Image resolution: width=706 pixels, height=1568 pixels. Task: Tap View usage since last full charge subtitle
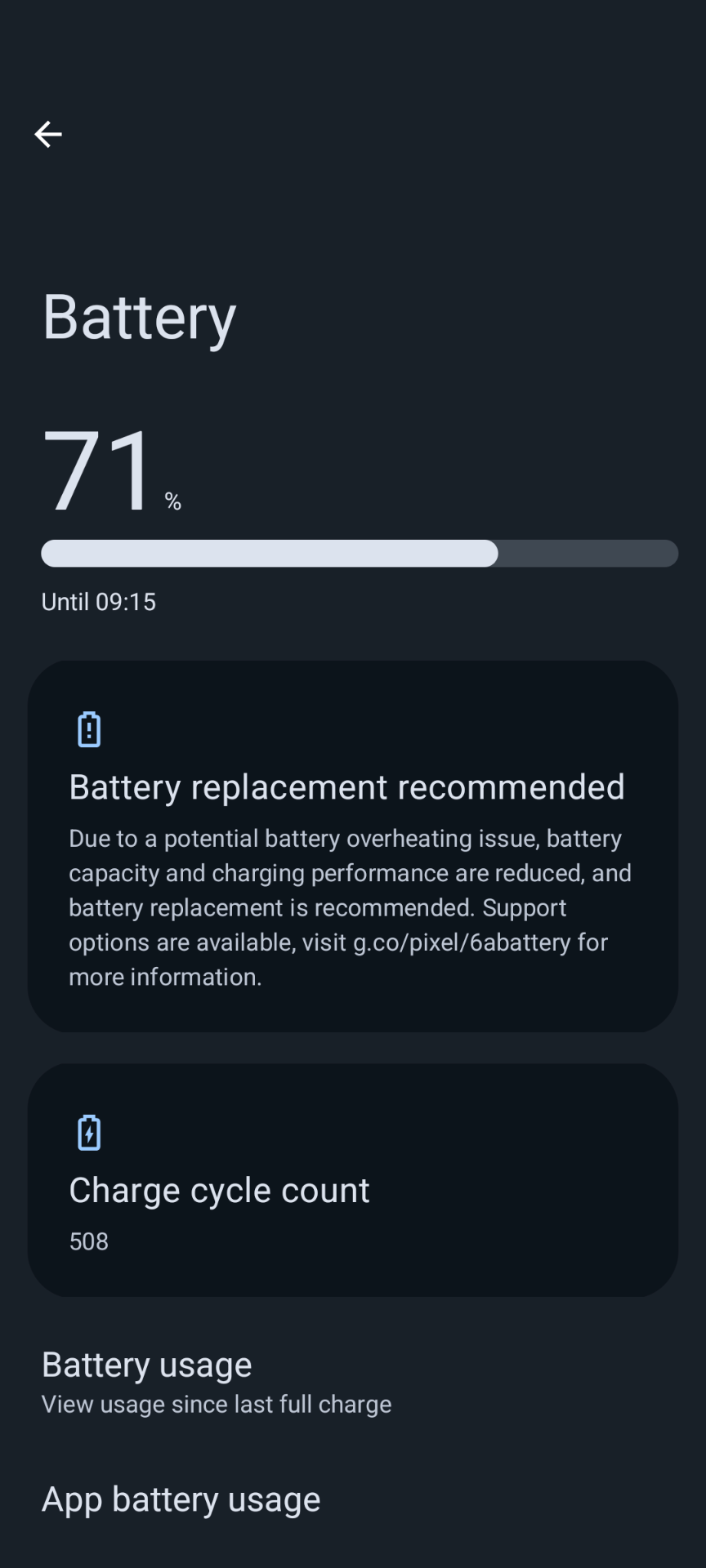pyautogui.click(x=216, y=1404)
